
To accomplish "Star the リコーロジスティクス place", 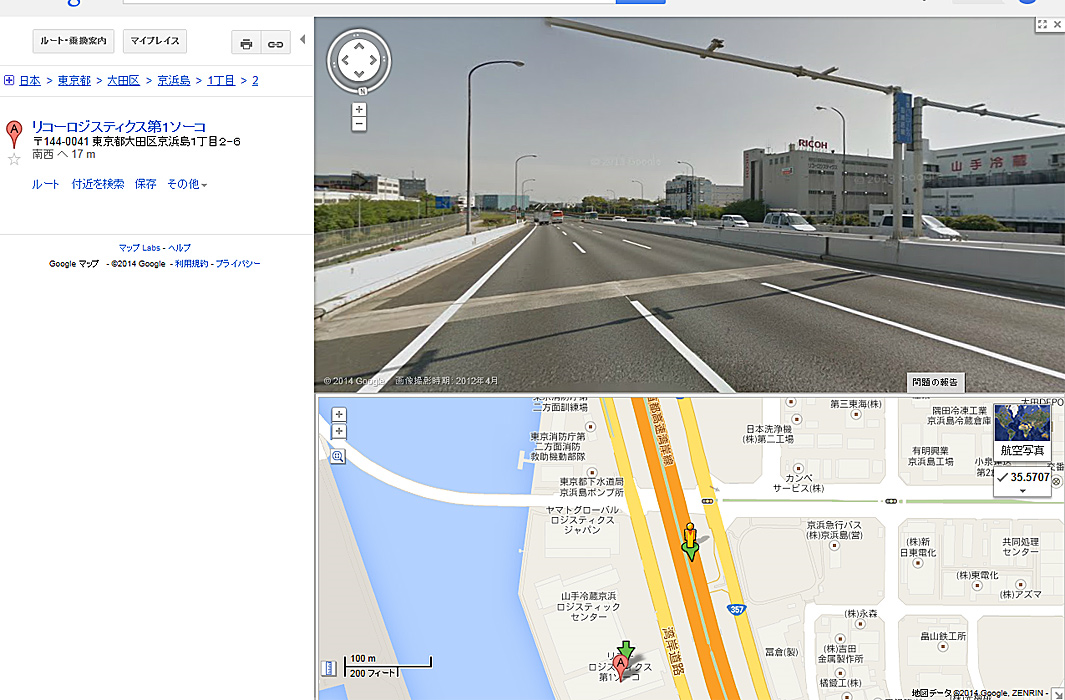I will pyautogui.click(x=14, y=158).
